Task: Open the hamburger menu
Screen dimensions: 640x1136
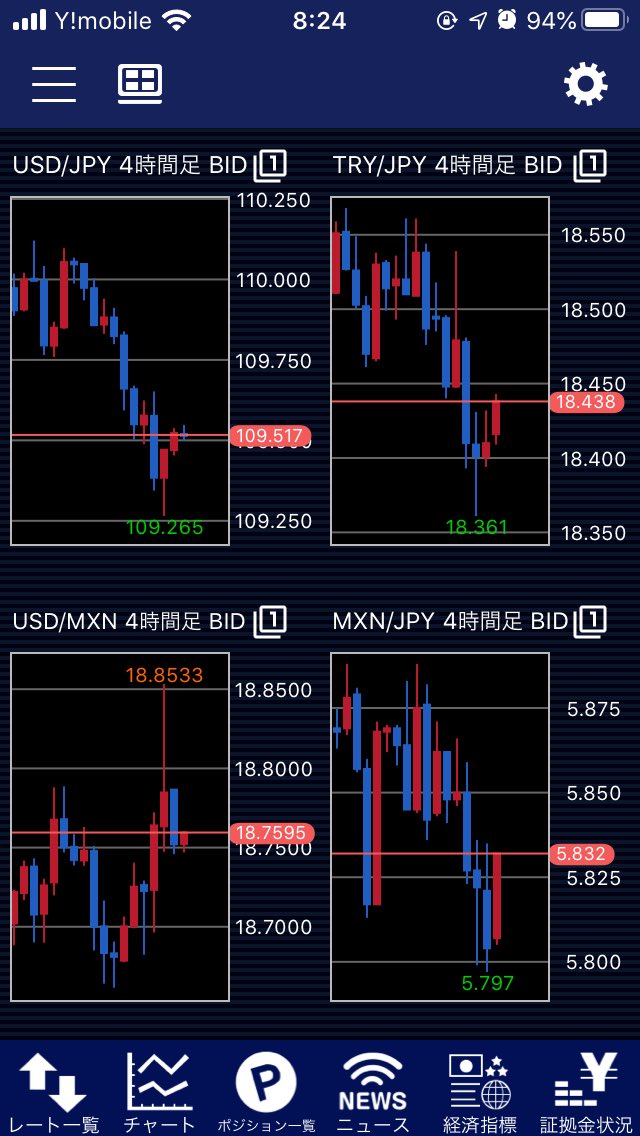Action: (x=54, y=85)
